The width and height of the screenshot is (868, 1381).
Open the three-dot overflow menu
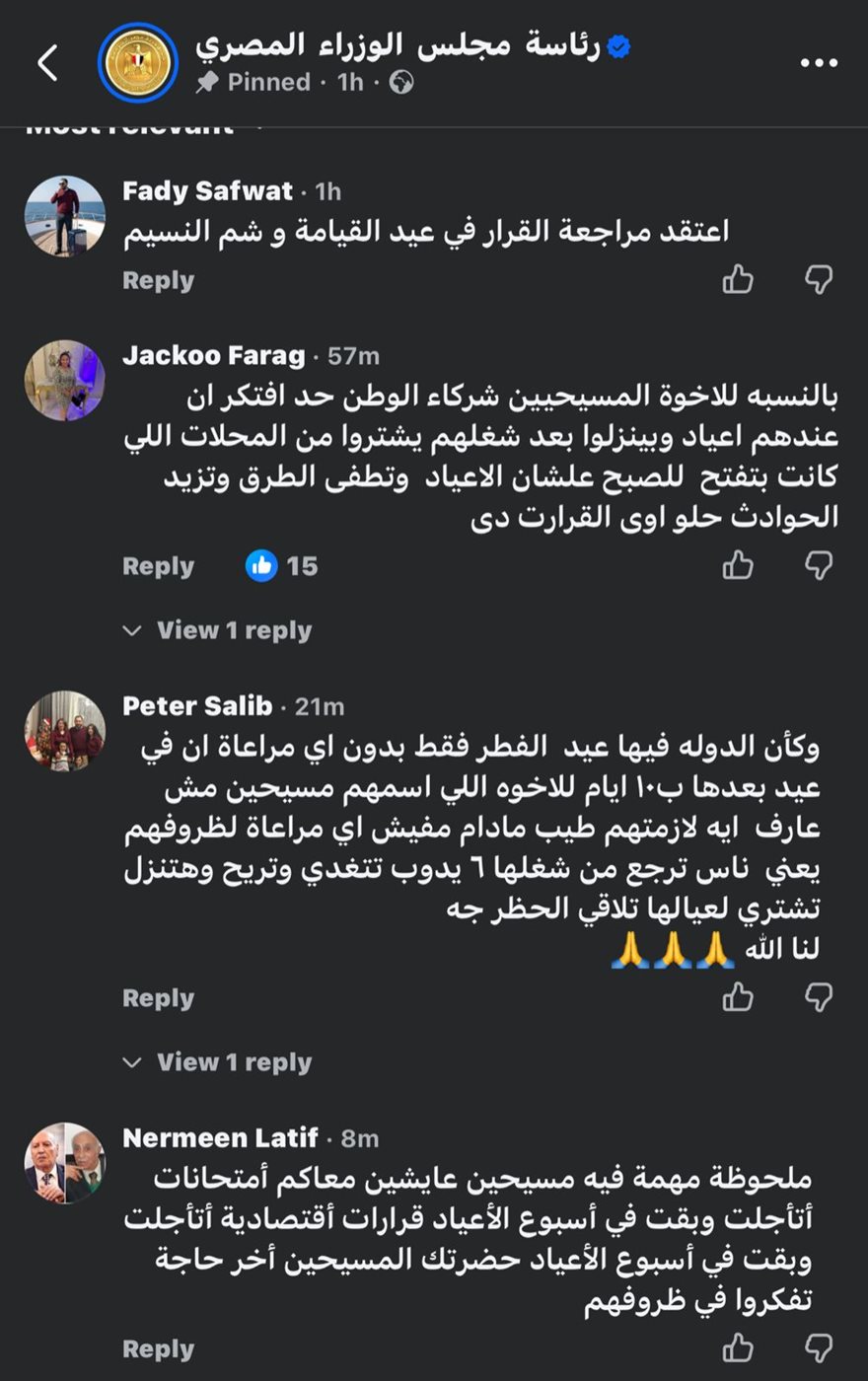coord(819,63)
